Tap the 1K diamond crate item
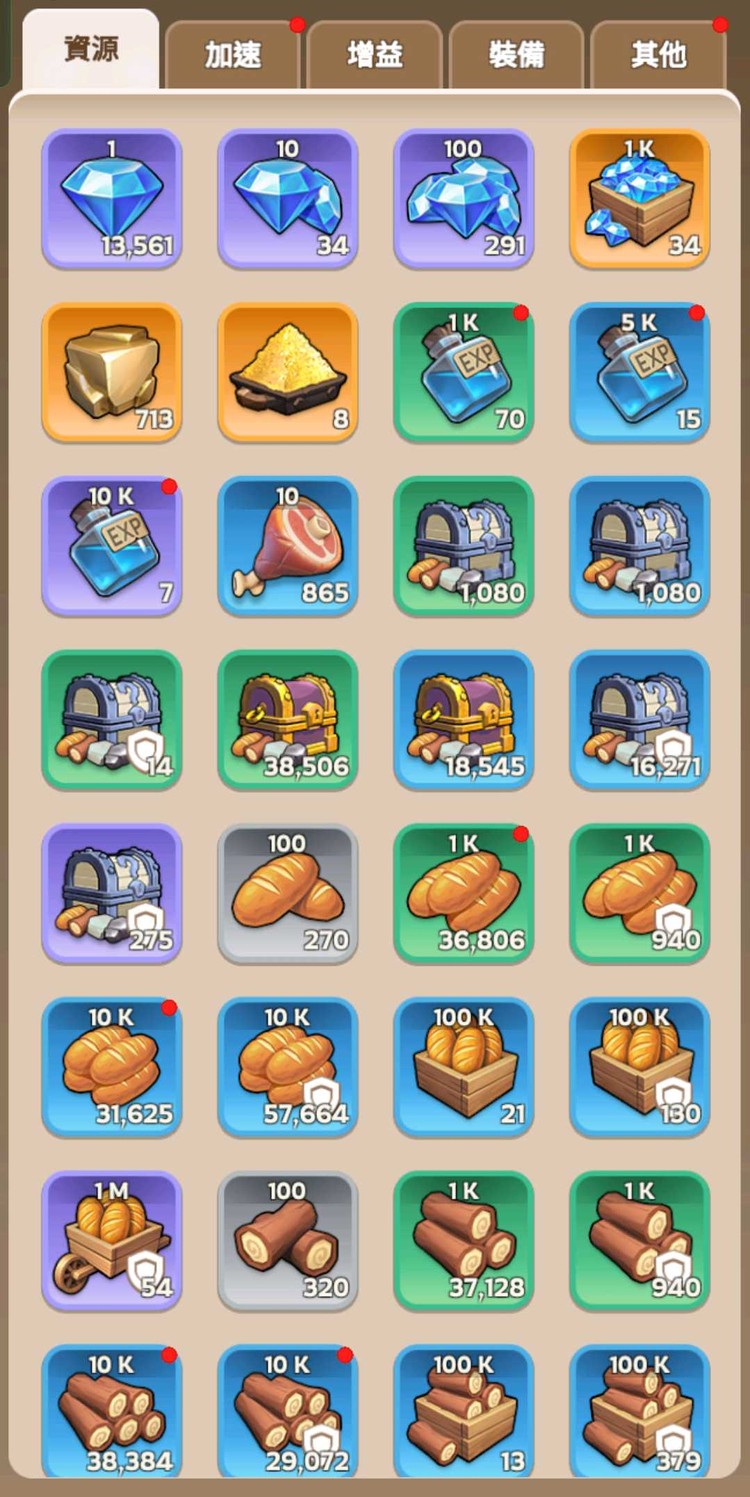750x1497 pixels. [x=640, y=198]
